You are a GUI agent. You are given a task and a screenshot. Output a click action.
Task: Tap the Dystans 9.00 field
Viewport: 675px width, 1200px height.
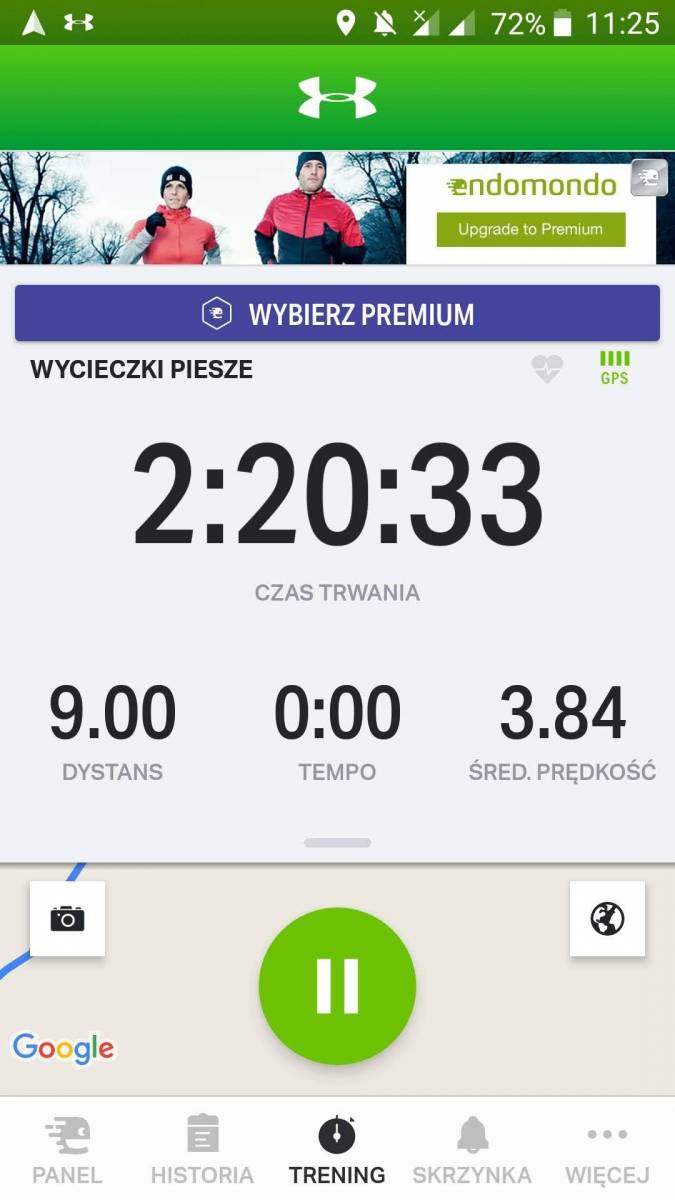(x=112, y=731)
